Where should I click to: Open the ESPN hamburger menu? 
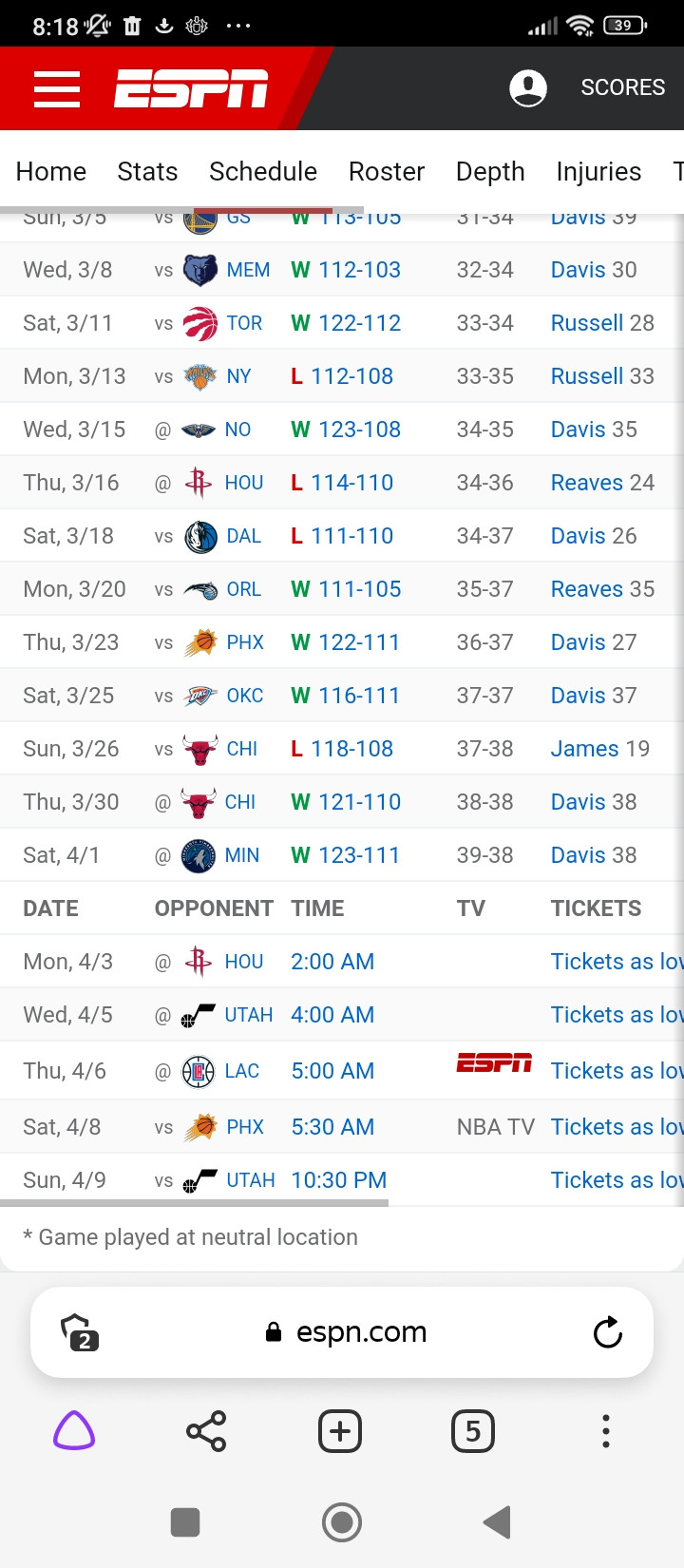tap(57, 88)
